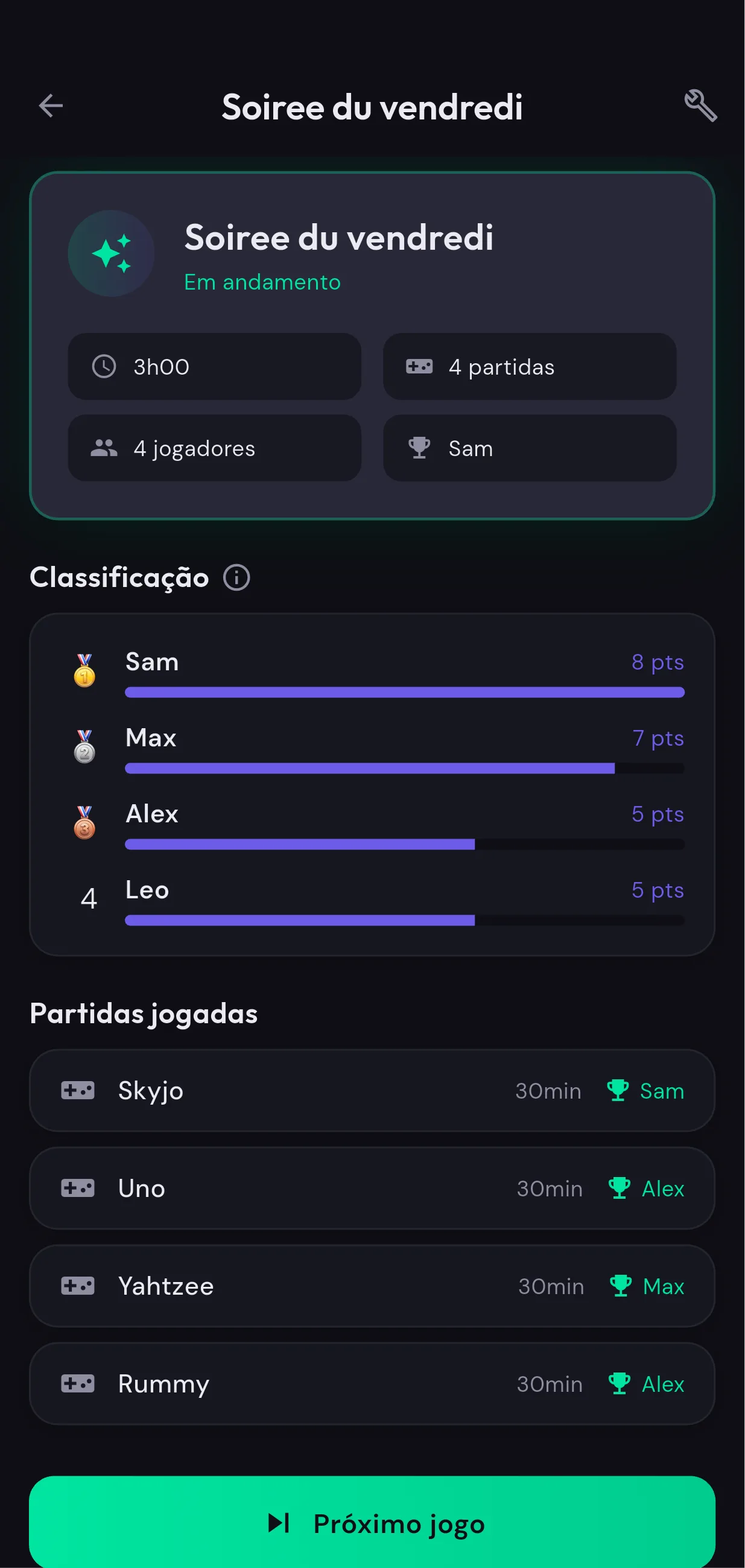
Task: Tap the sparkles session avatar icon
Action: [x=112, y=254]
